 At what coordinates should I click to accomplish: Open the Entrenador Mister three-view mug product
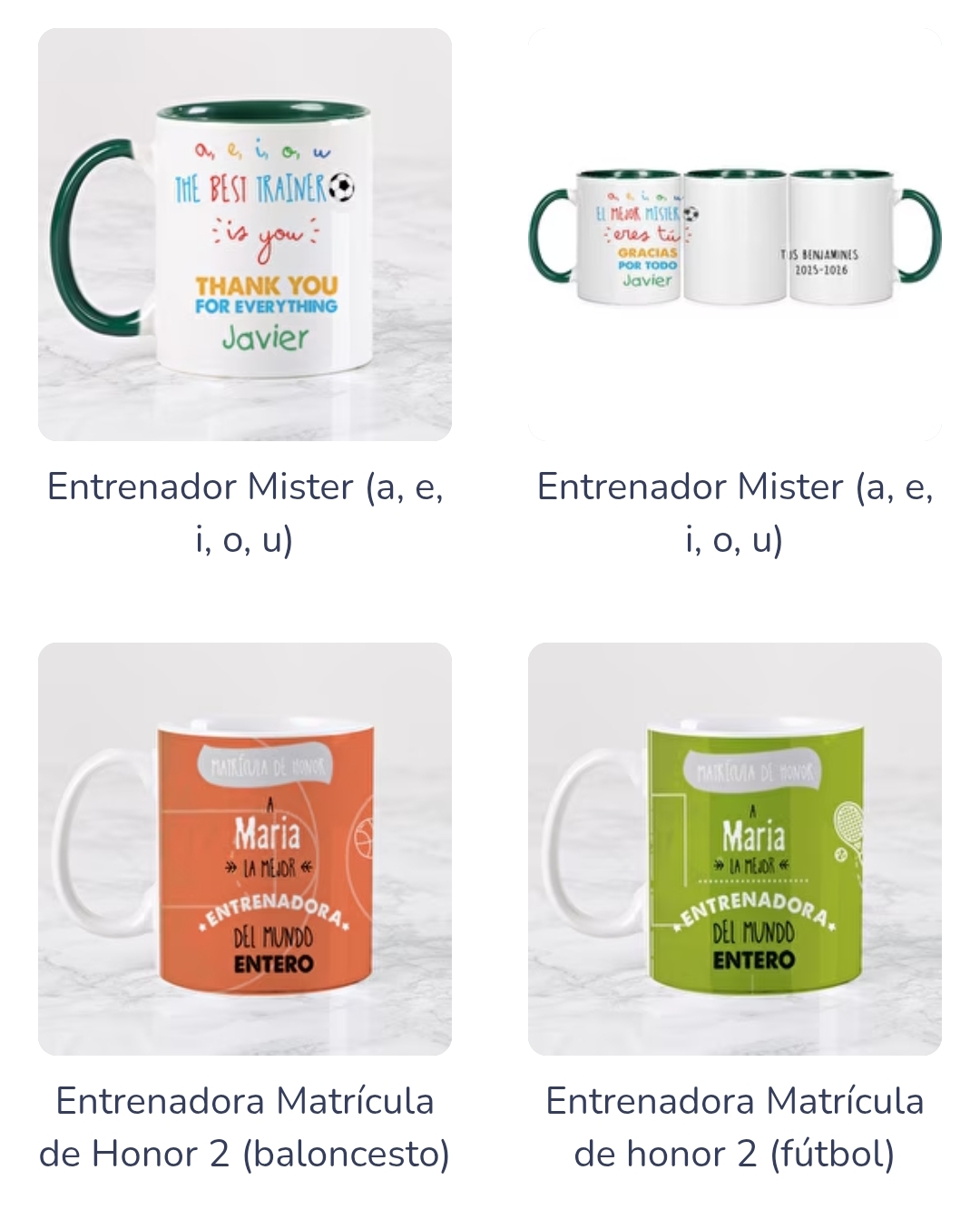pos(734,235)
